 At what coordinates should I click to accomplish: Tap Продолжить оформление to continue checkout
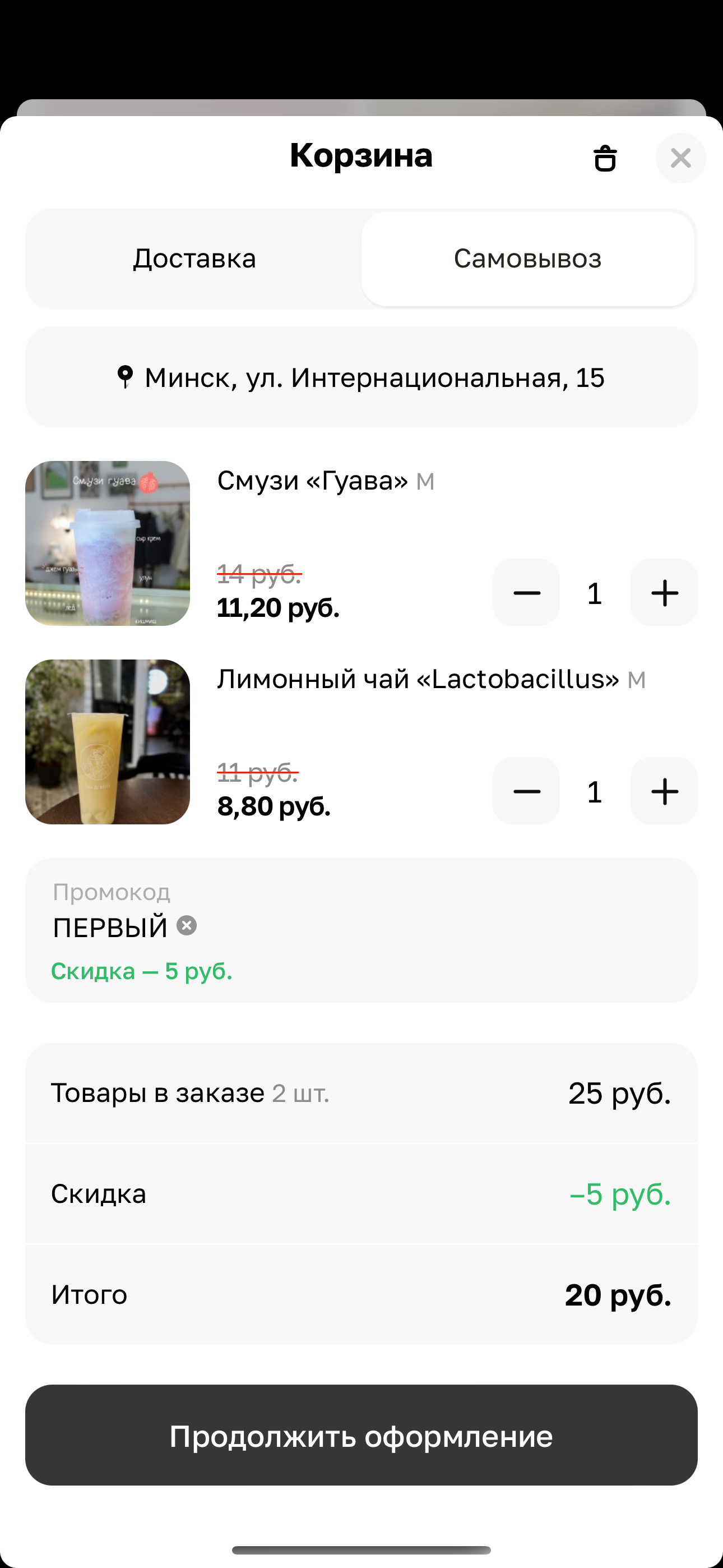(x=361, y=1435)
